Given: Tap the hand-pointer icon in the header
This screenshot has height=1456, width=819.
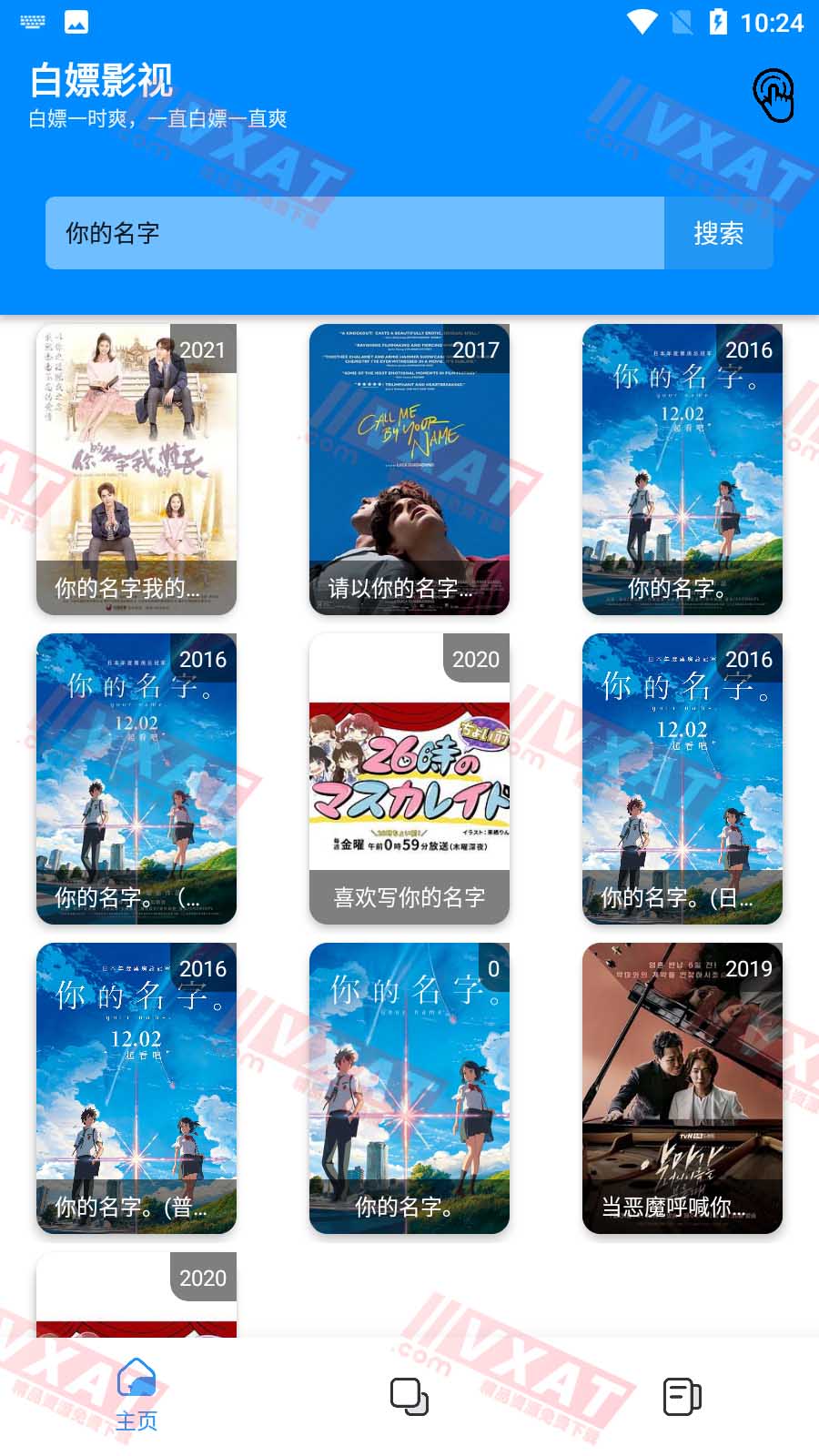Looking at the screenshot, I should tap(773, 95).
